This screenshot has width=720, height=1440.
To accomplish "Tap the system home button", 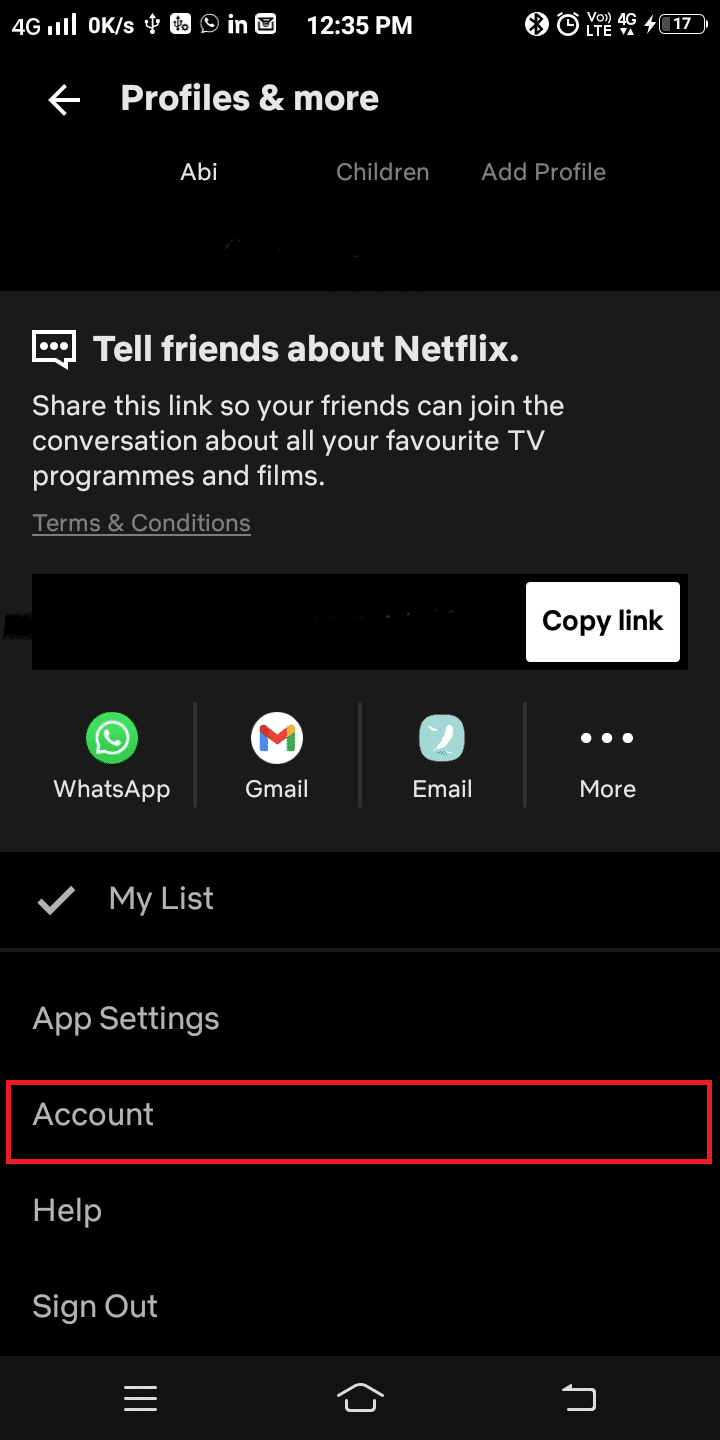I will [x=360, y=1399].
